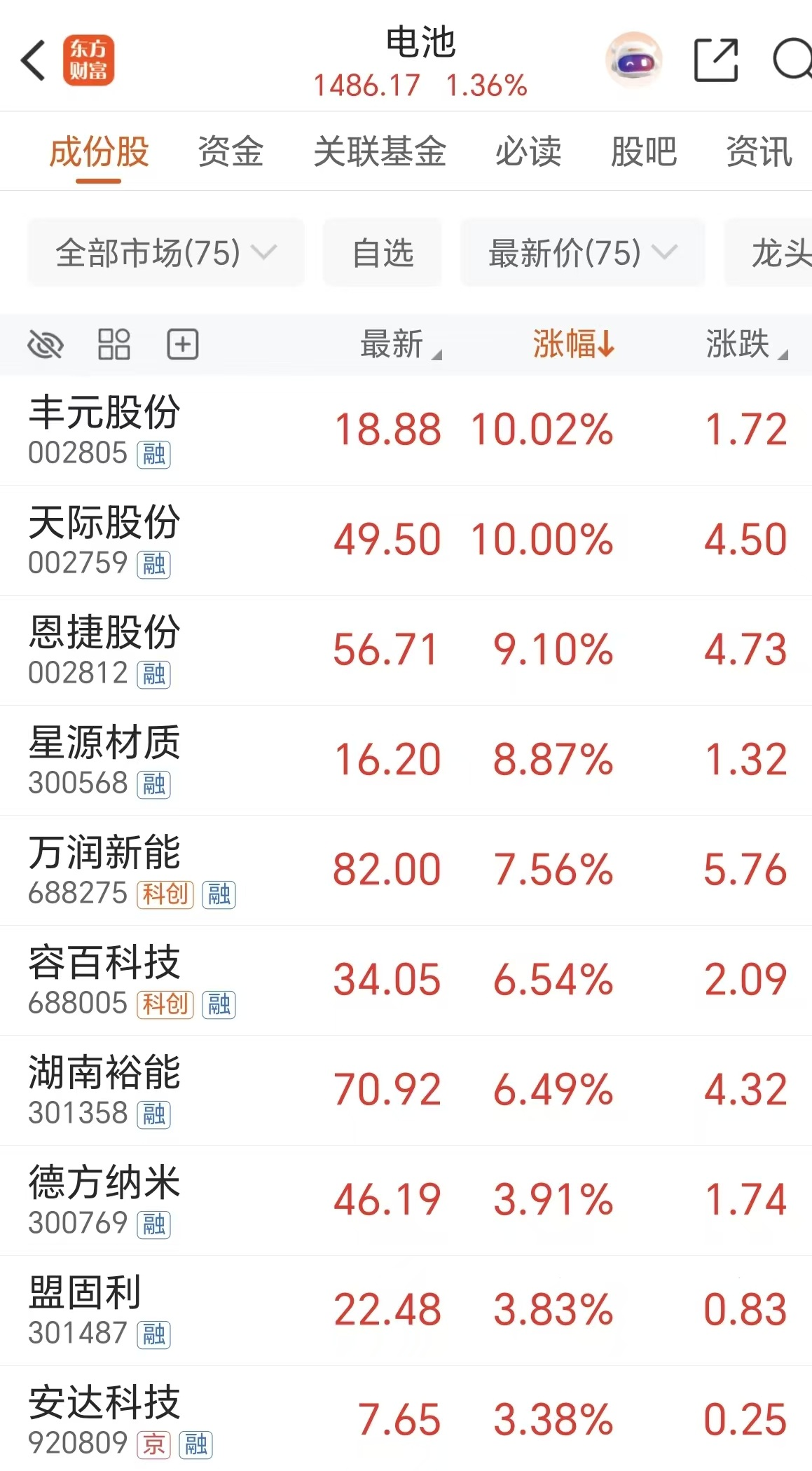Toggle the hide-eye icon above the stock list
812x1471 pixels.
(45, 344)
